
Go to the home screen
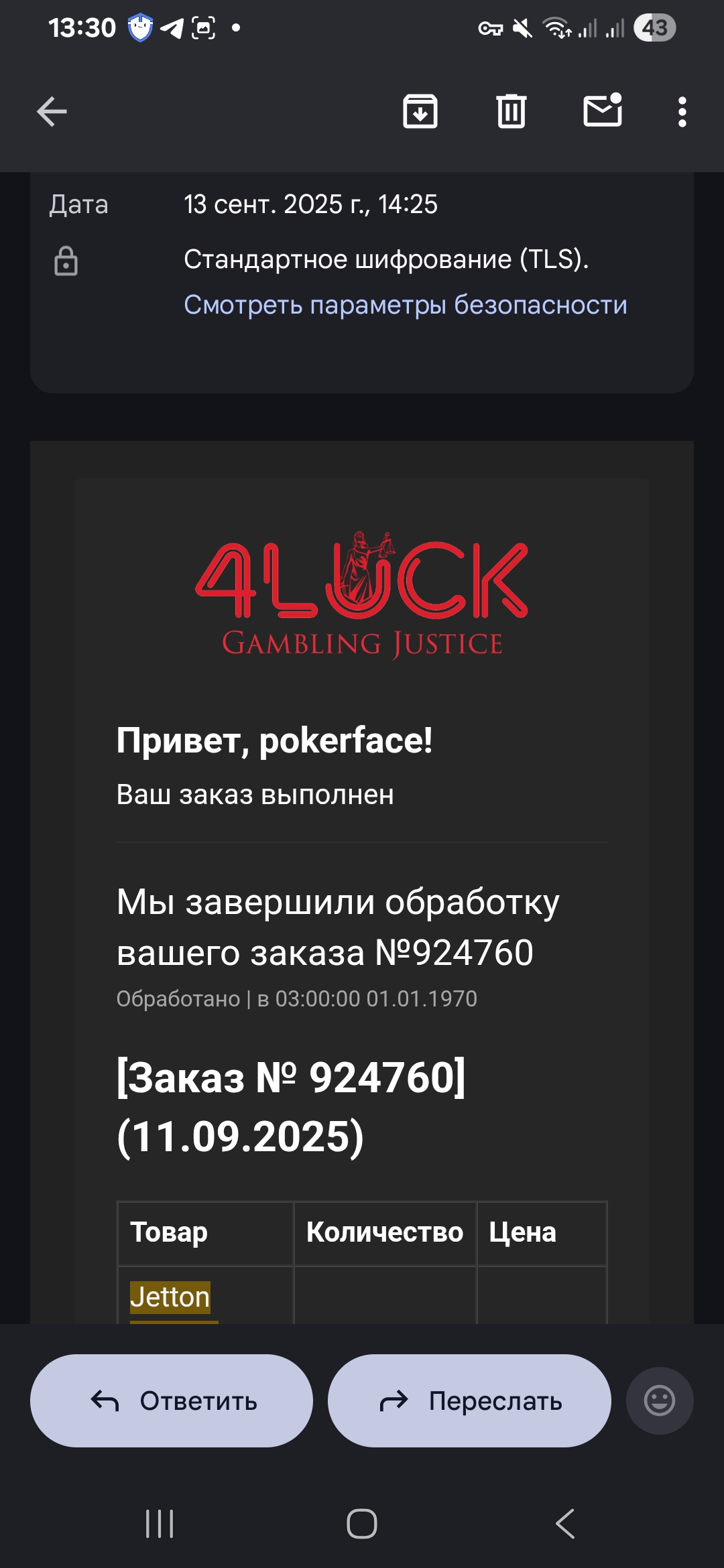coord(362,1524)
